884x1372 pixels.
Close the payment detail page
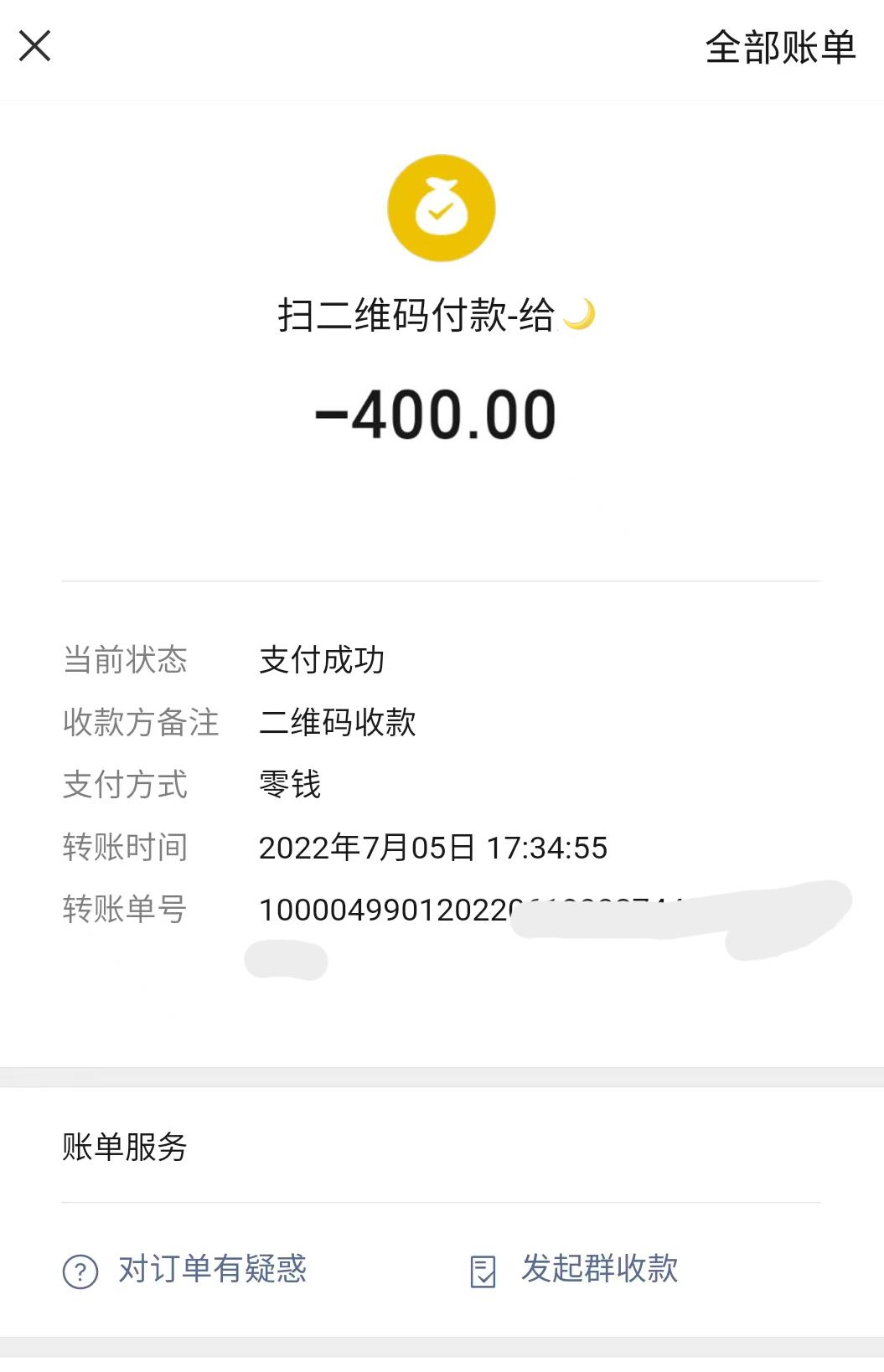[35, 46]
